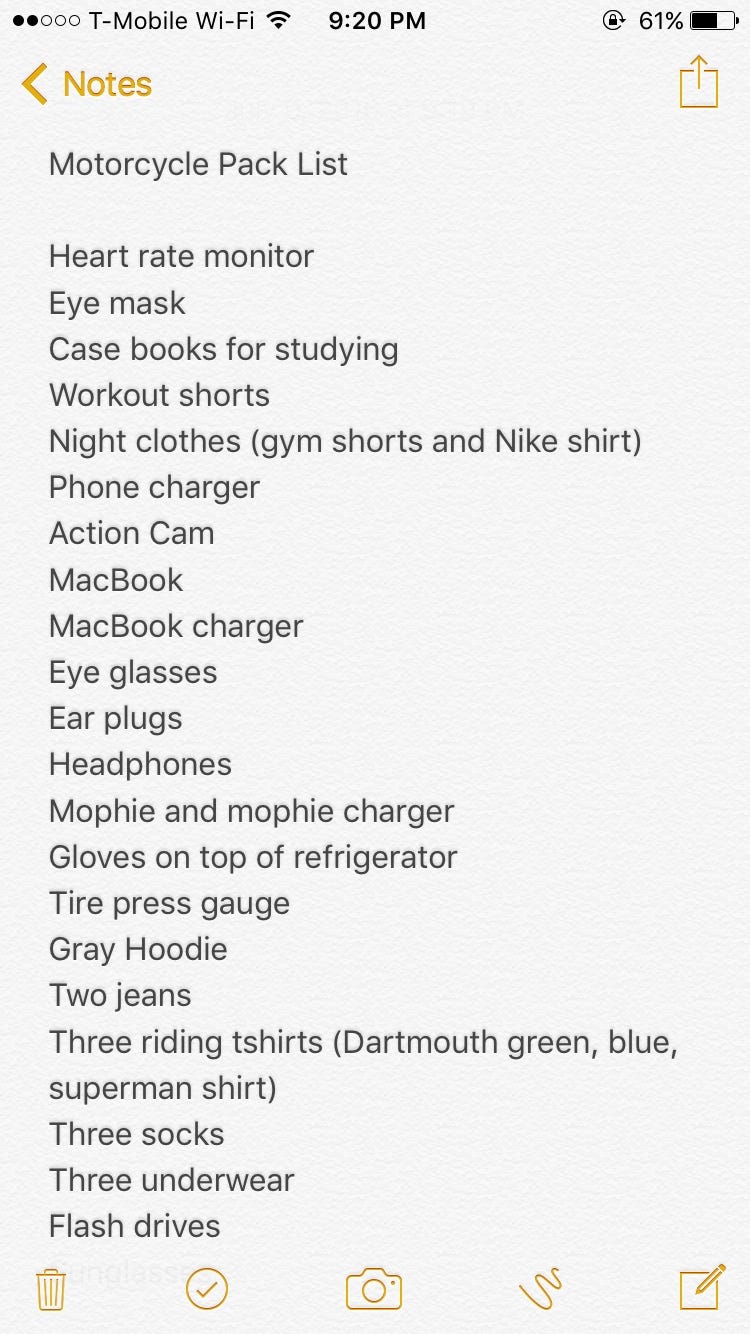Add a checklist to the note
This screenshot has width=750, height=1334.
[207, 1289]
